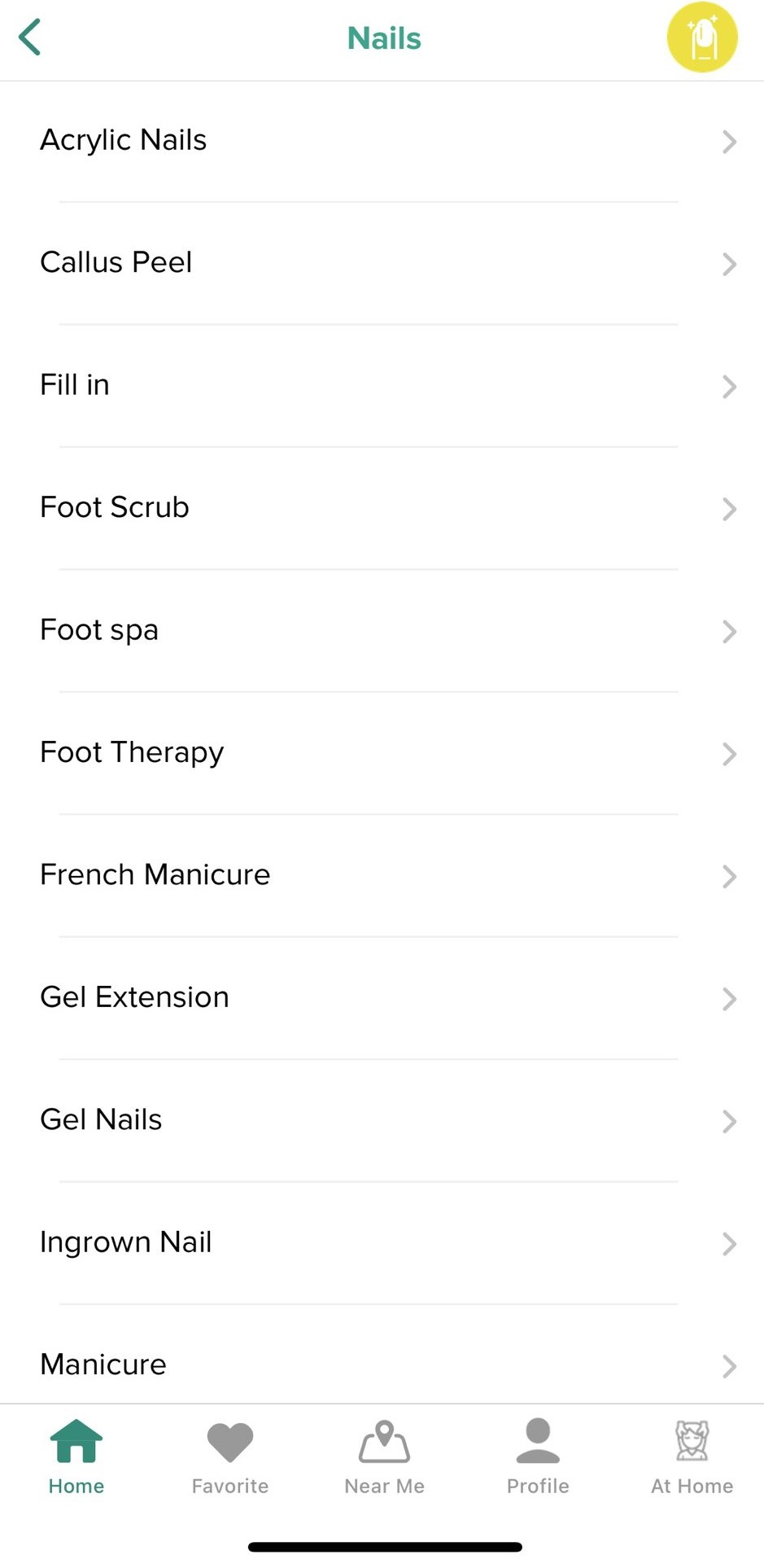764x1568 pixels.
Task: Select Foot Therapy
Action: [382, 753]
